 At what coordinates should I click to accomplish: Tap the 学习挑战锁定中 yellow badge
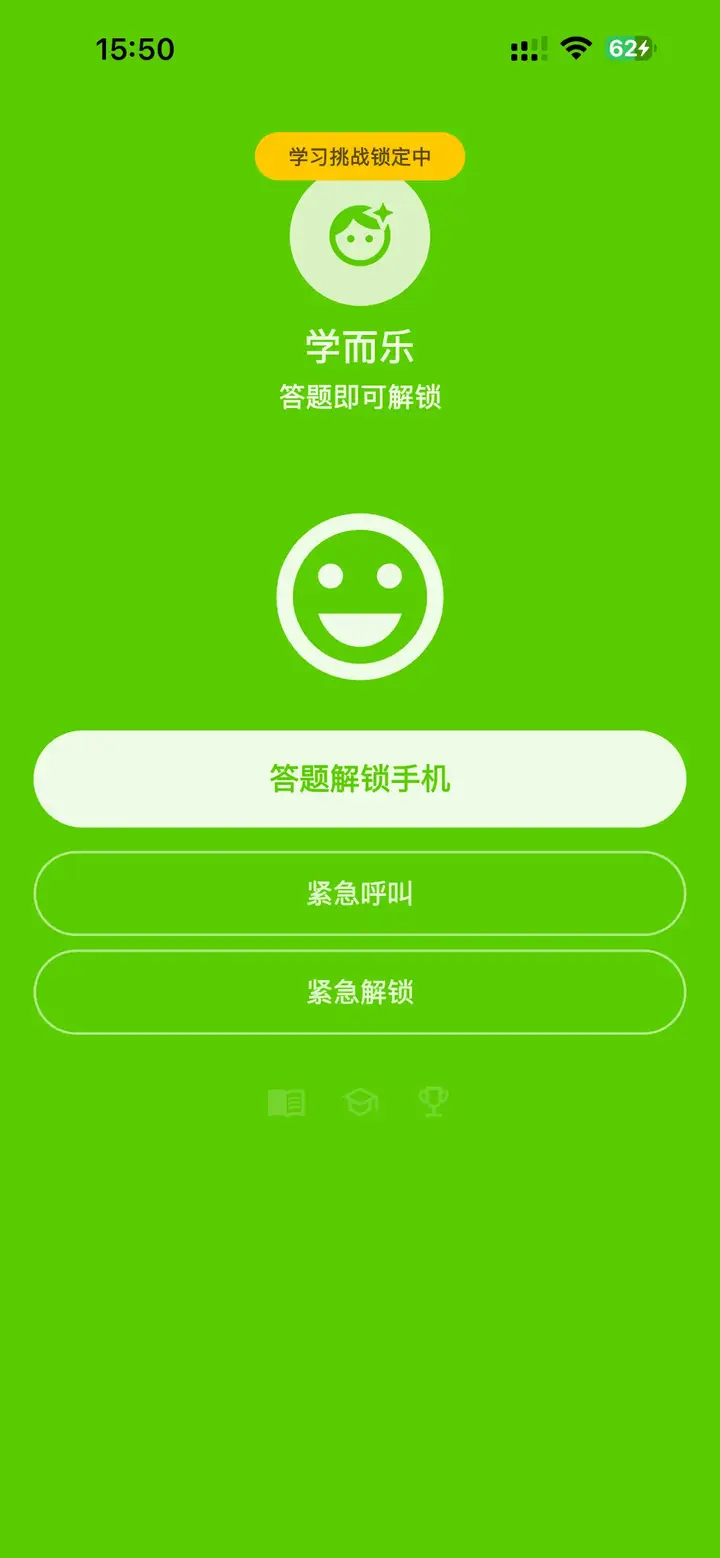coord(360,156)
